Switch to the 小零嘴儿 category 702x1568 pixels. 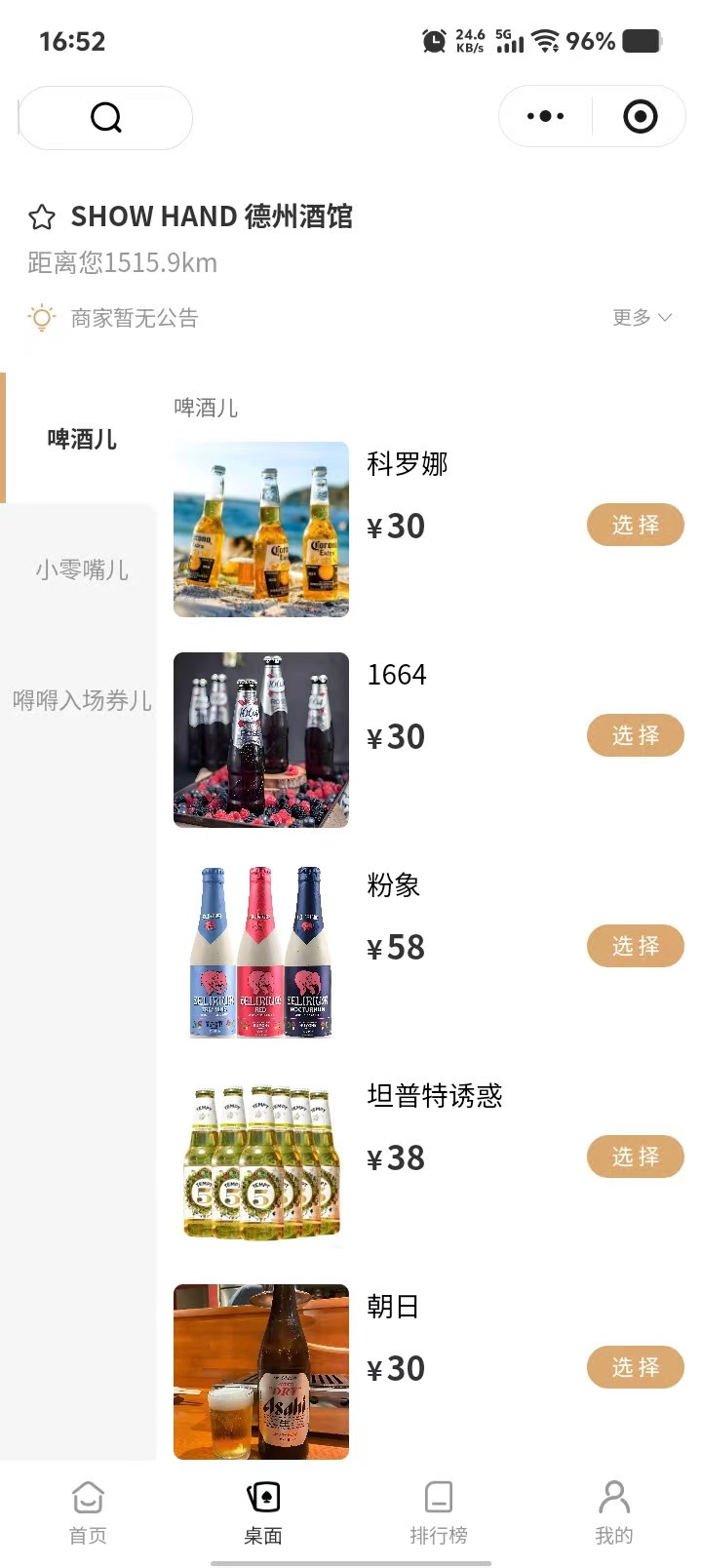coord(82,569)
